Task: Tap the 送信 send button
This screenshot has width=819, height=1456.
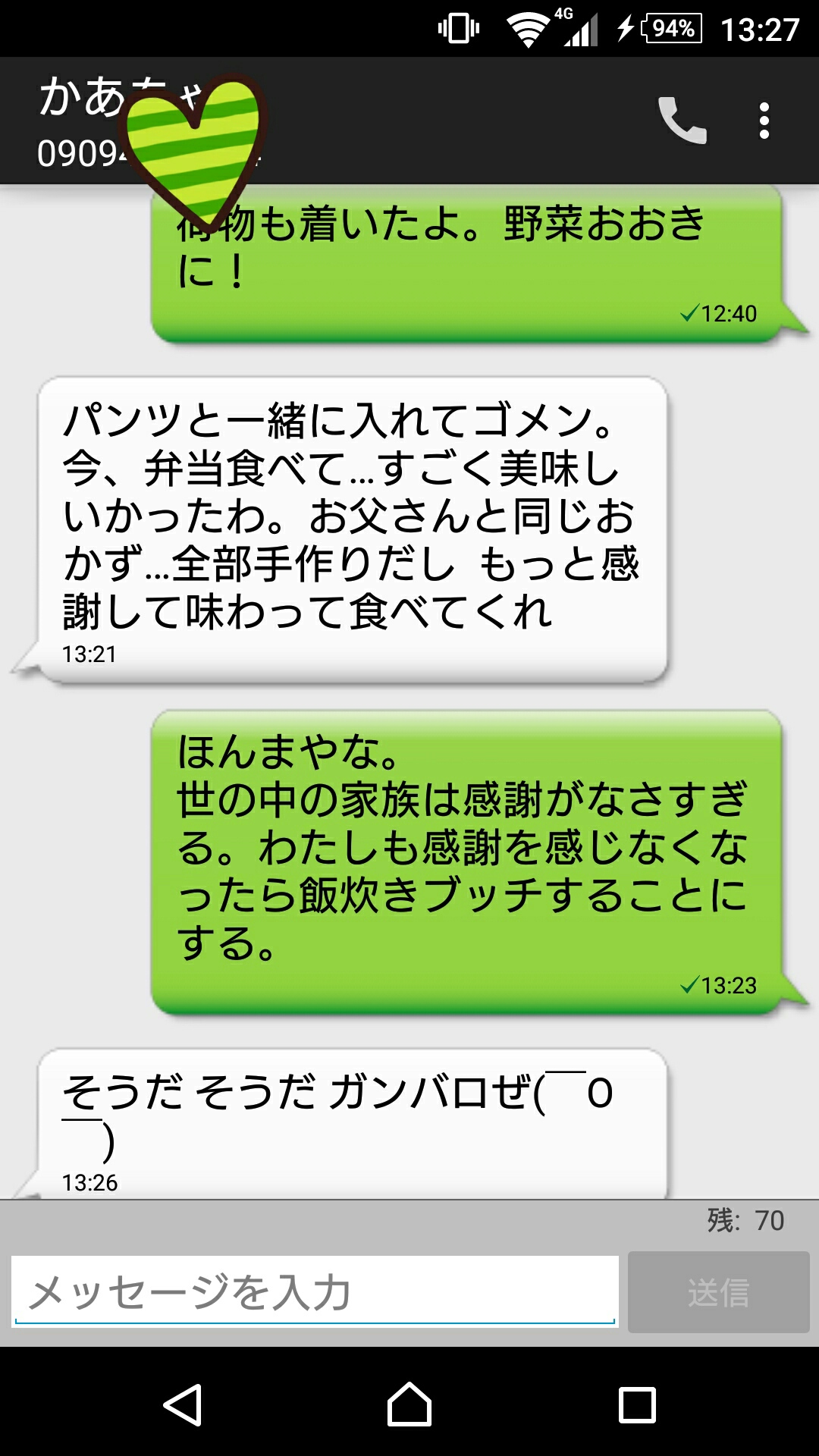Action: tap(718, 1292)
